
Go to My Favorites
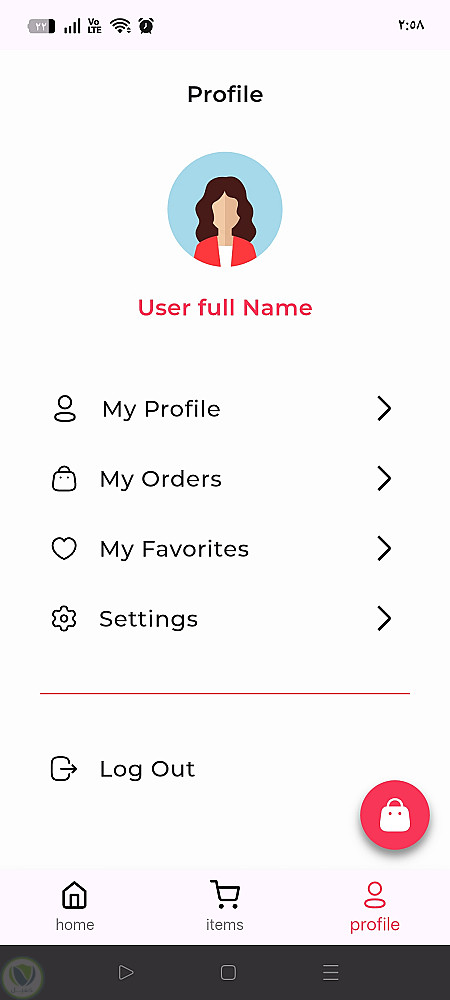tap(224, 549)
